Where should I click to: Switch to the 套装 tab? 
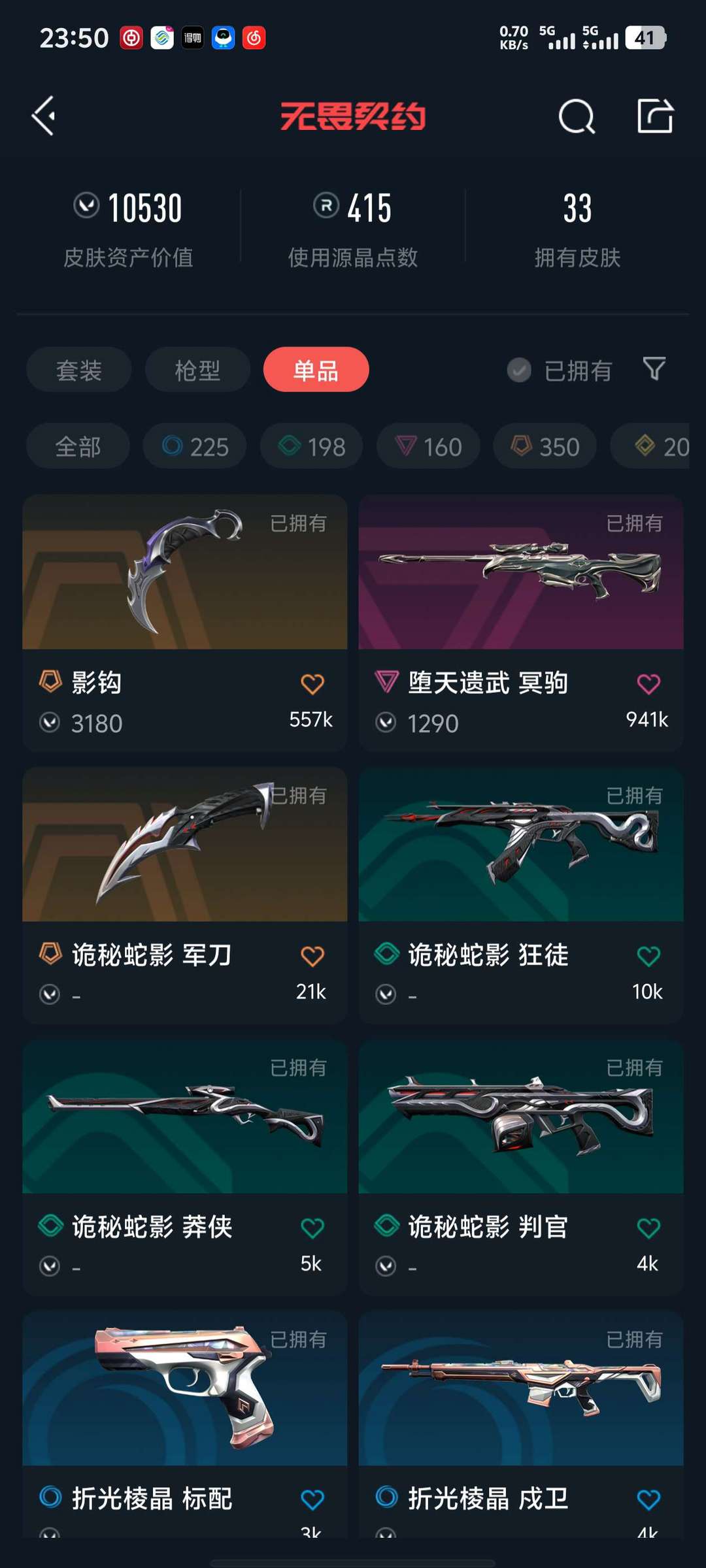[x=78, y=370]
